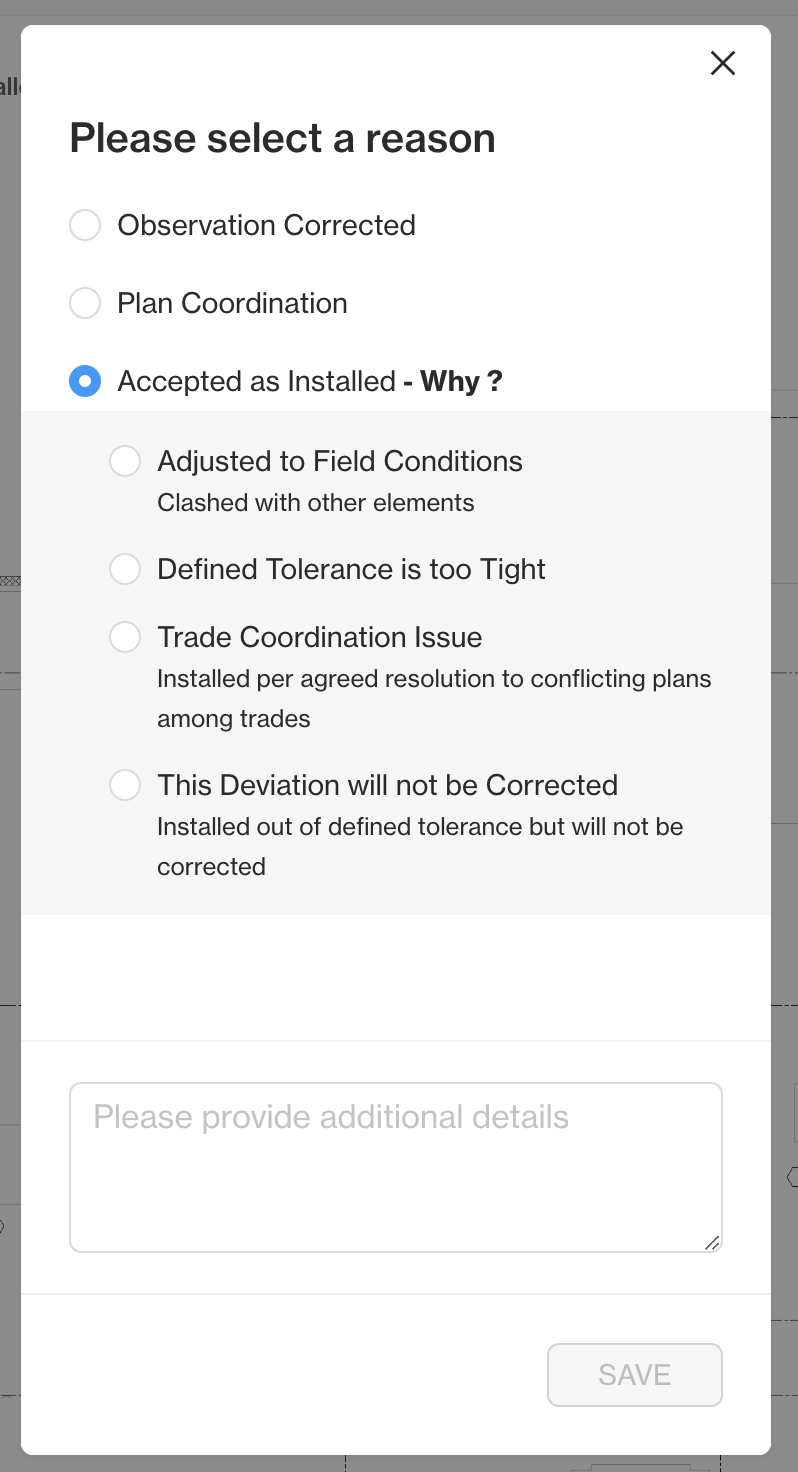Pick Adjusted to Field Conditions
Screen dimensions: 798x1472
click(125, 461)
